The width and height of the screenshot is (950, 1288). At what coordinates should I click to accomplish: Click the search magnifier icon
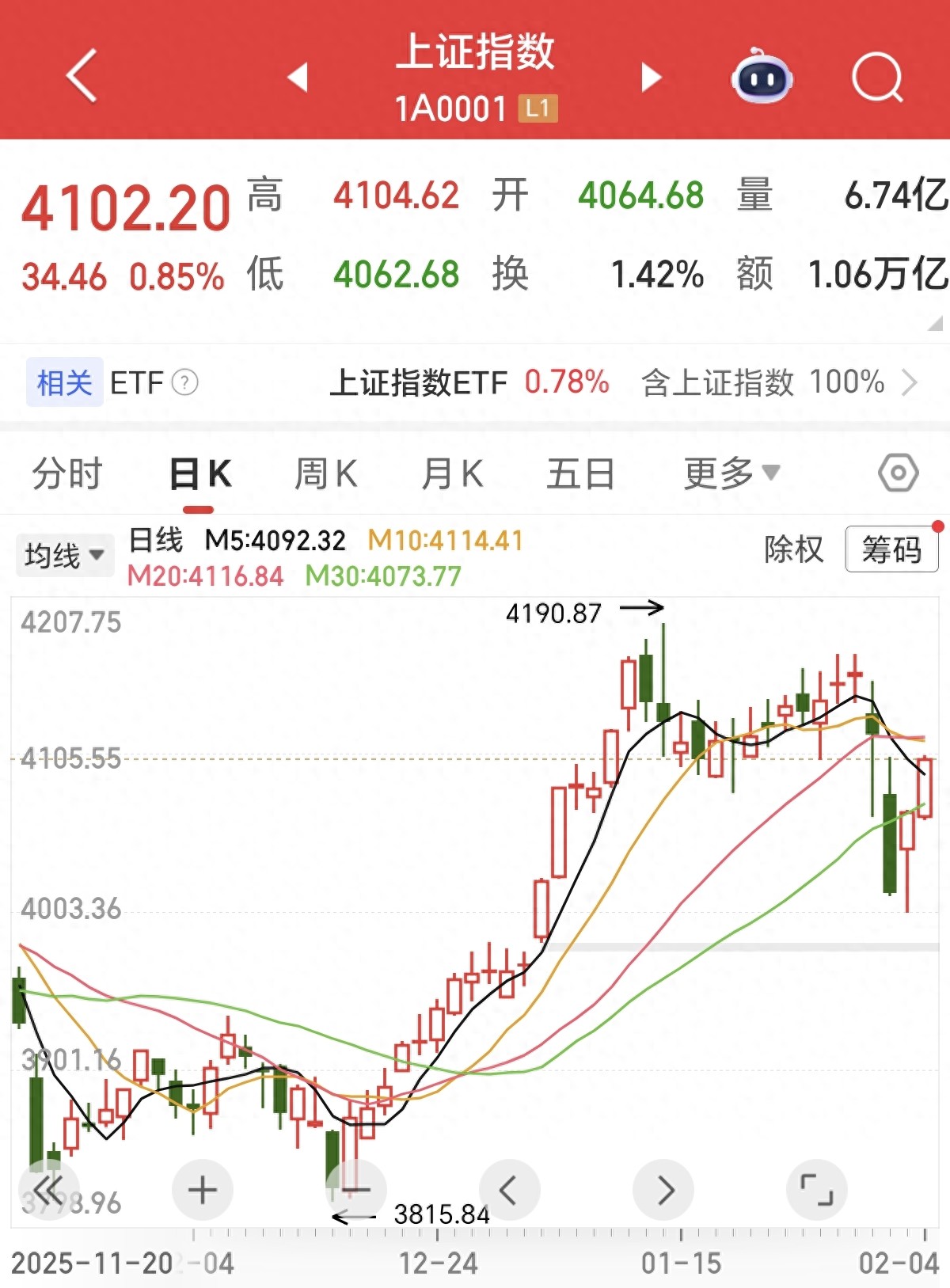876,75
